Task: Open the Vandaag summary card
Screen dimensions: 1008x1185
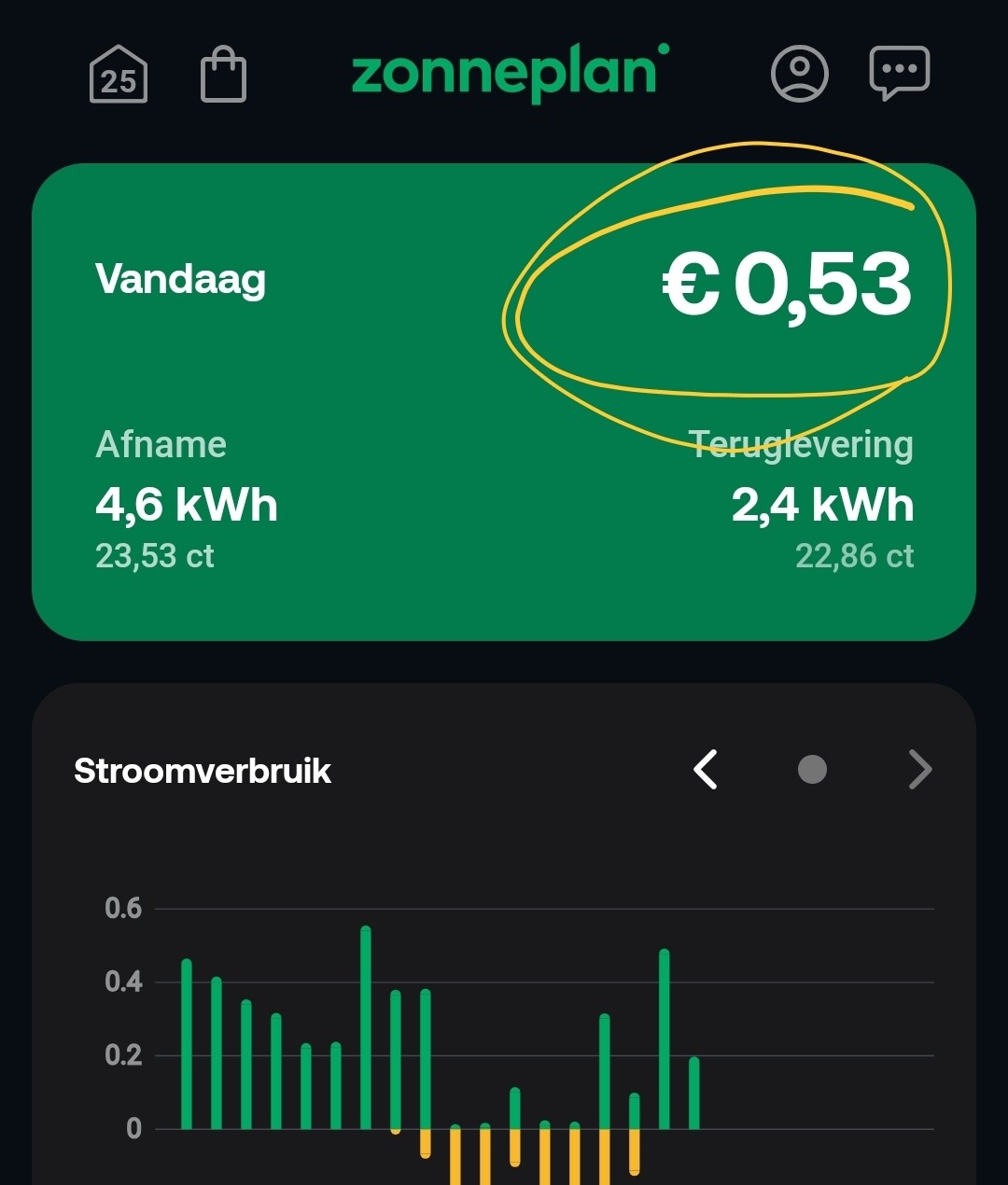Action: pyautogui.click(x=504, y=402)
